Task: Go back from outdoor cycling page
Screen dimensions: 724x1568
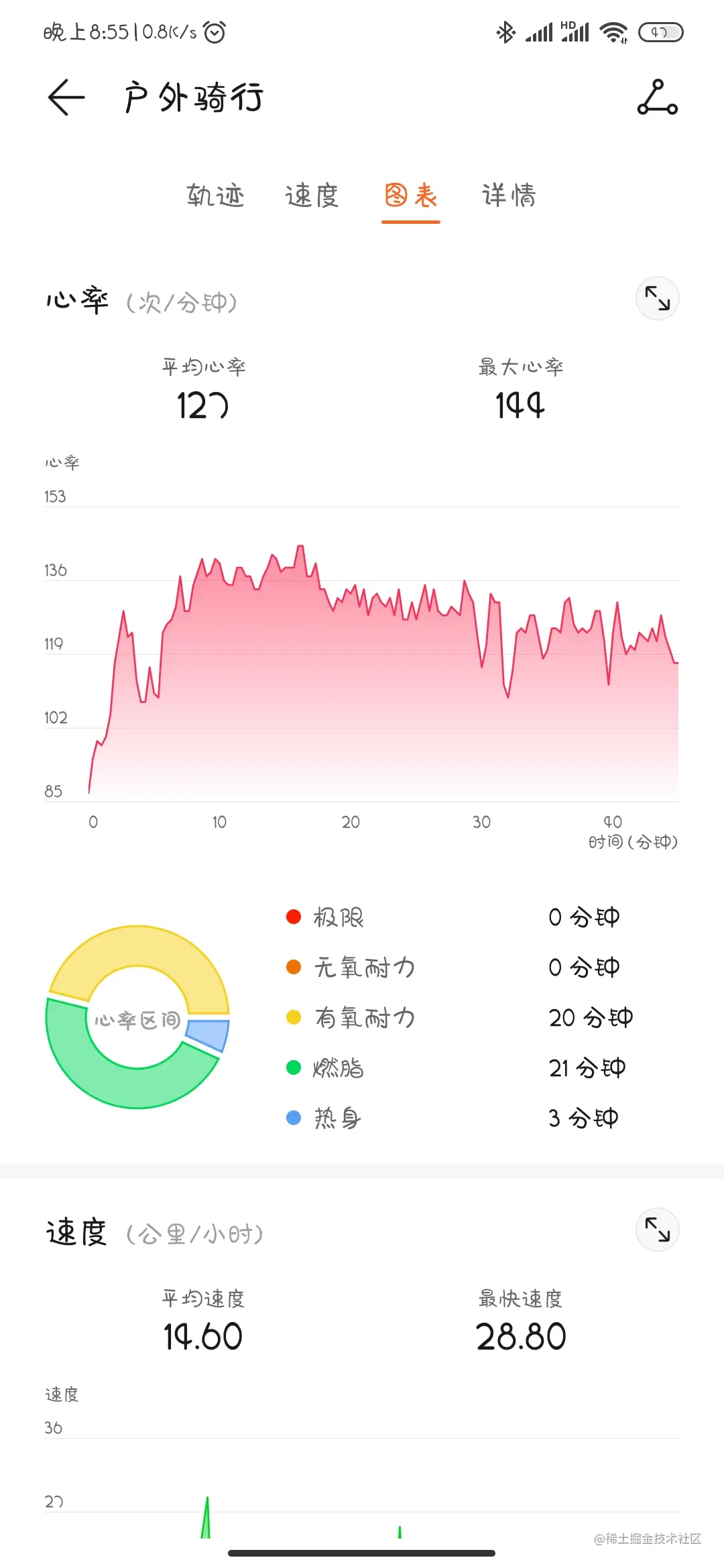Action: 66,98
